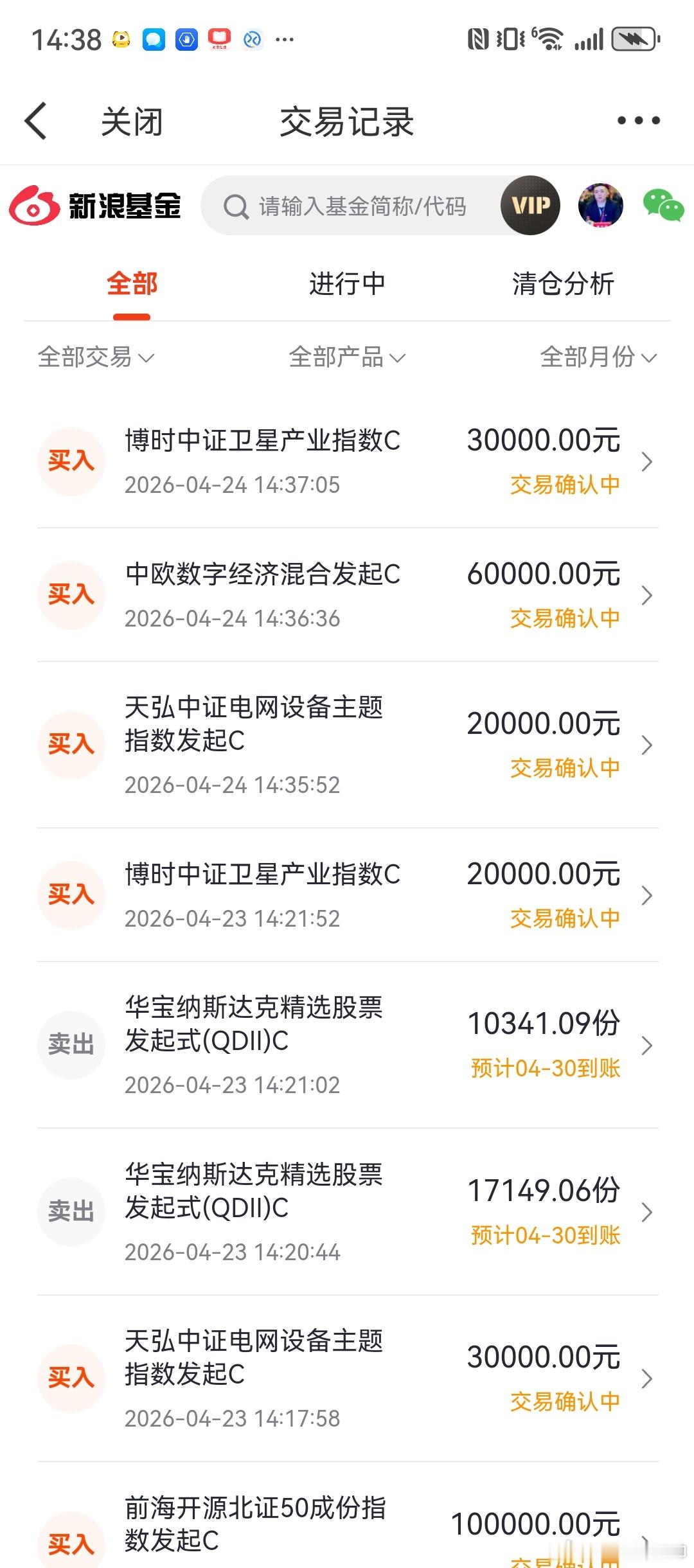Open the 全部产品 filter dropdown
This screenshot has height=1568, width=694.
point(347,358)
